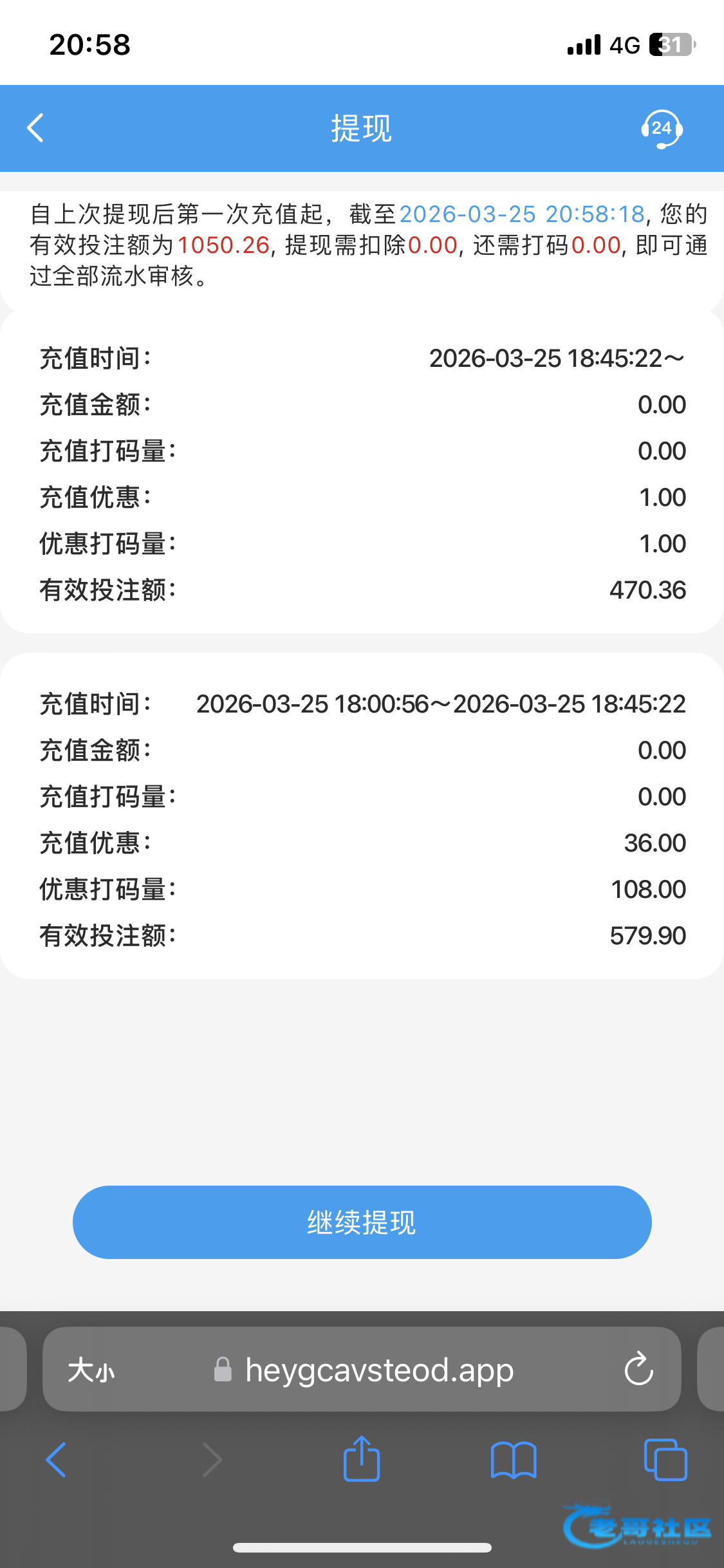The image size is (724, 1568).
Task: Open the page size 大小 menu
Action: [91, 1370]
